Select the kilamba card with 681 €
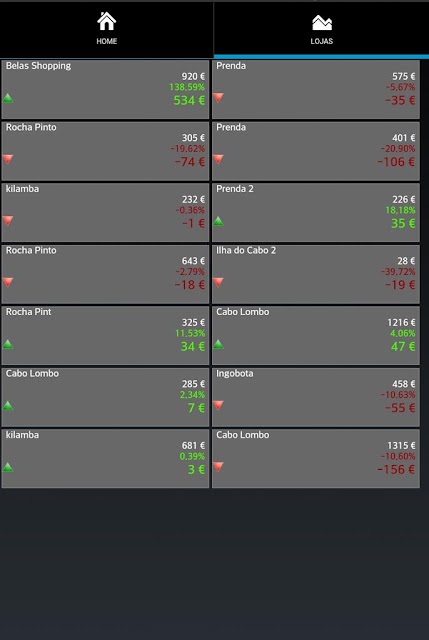 (105, 458)
